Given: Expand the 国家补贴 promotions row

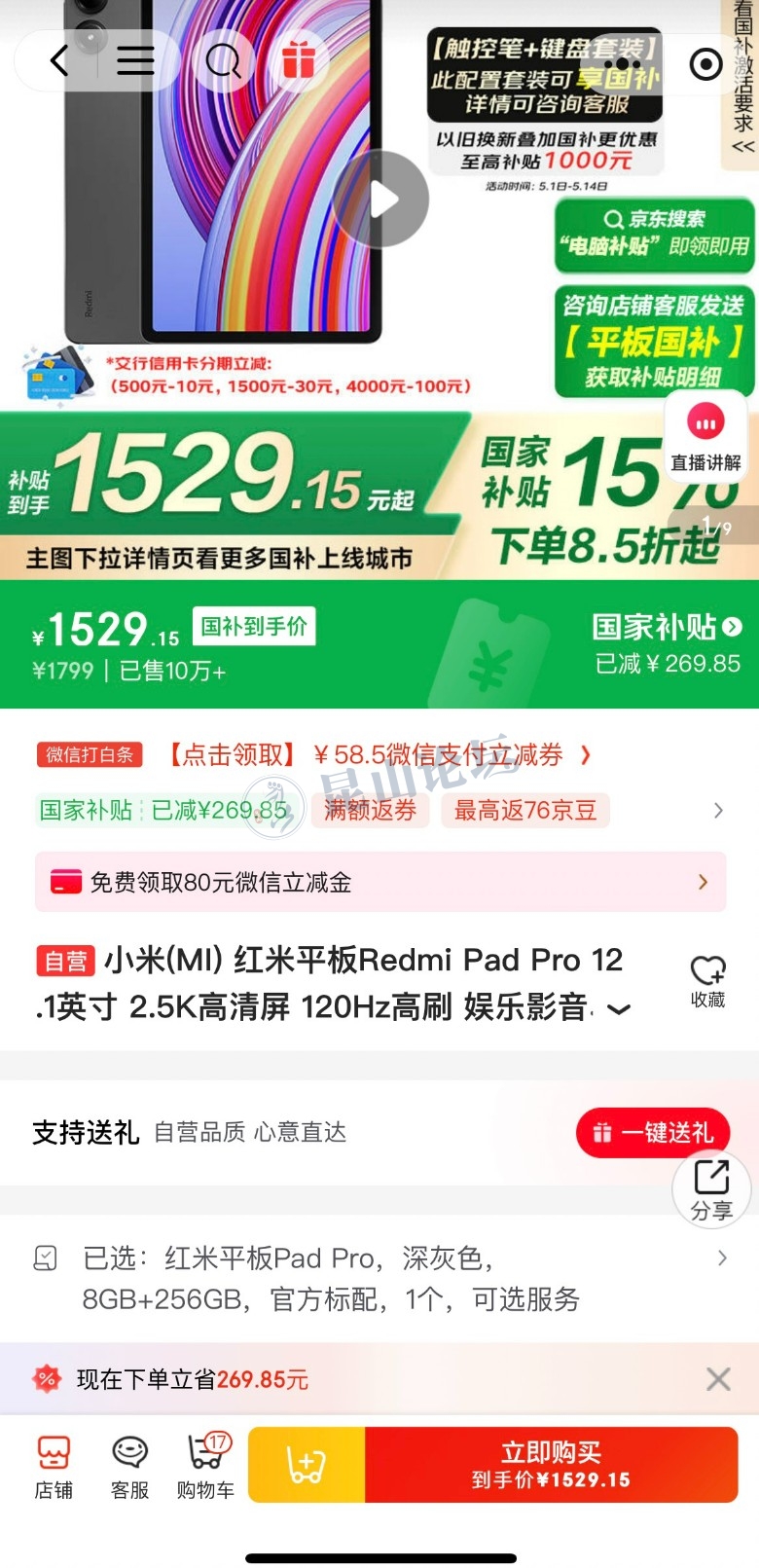Looking at the screenshot, I should coord(718,810).
